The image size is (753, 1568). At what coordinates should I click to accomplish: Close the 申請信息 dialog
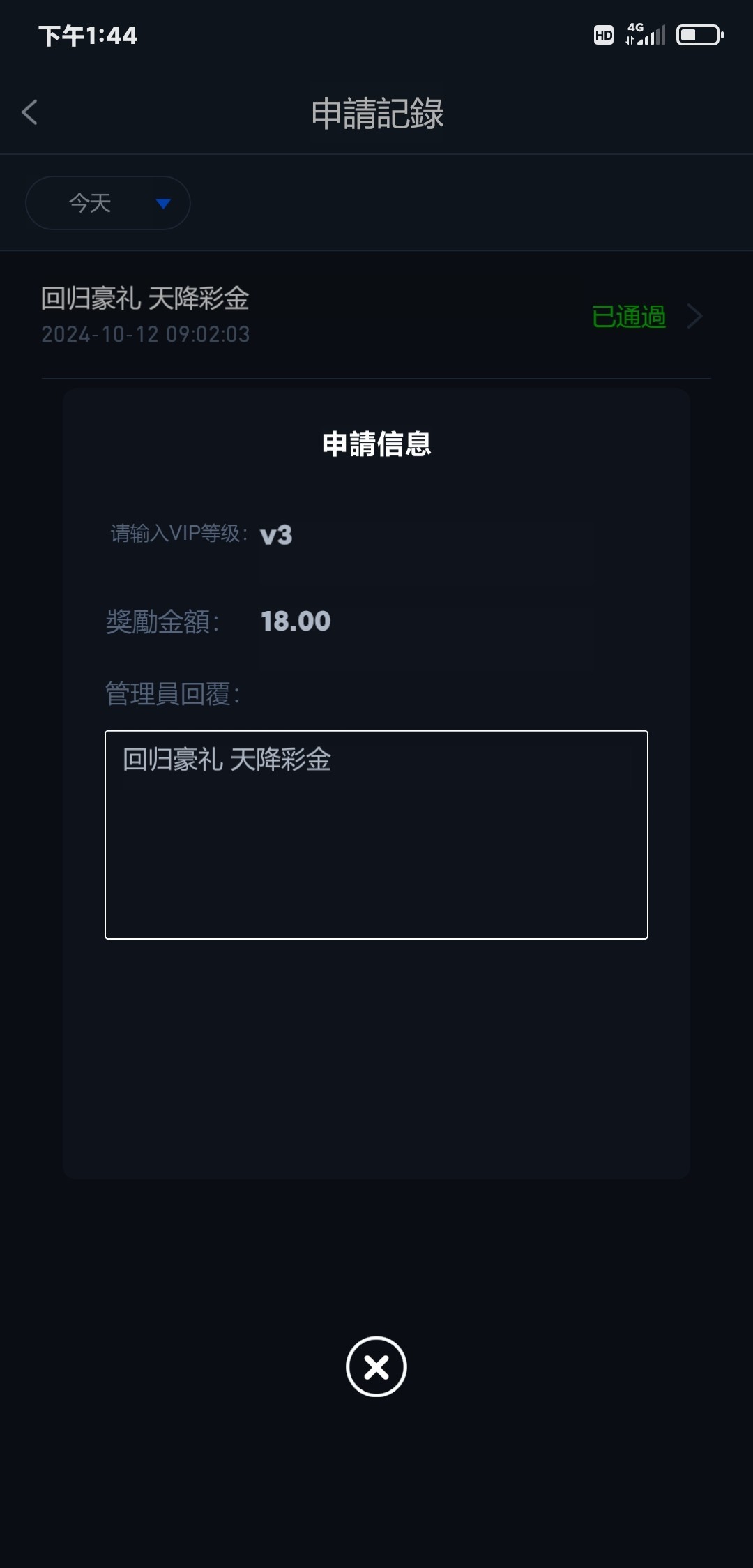376,1366
